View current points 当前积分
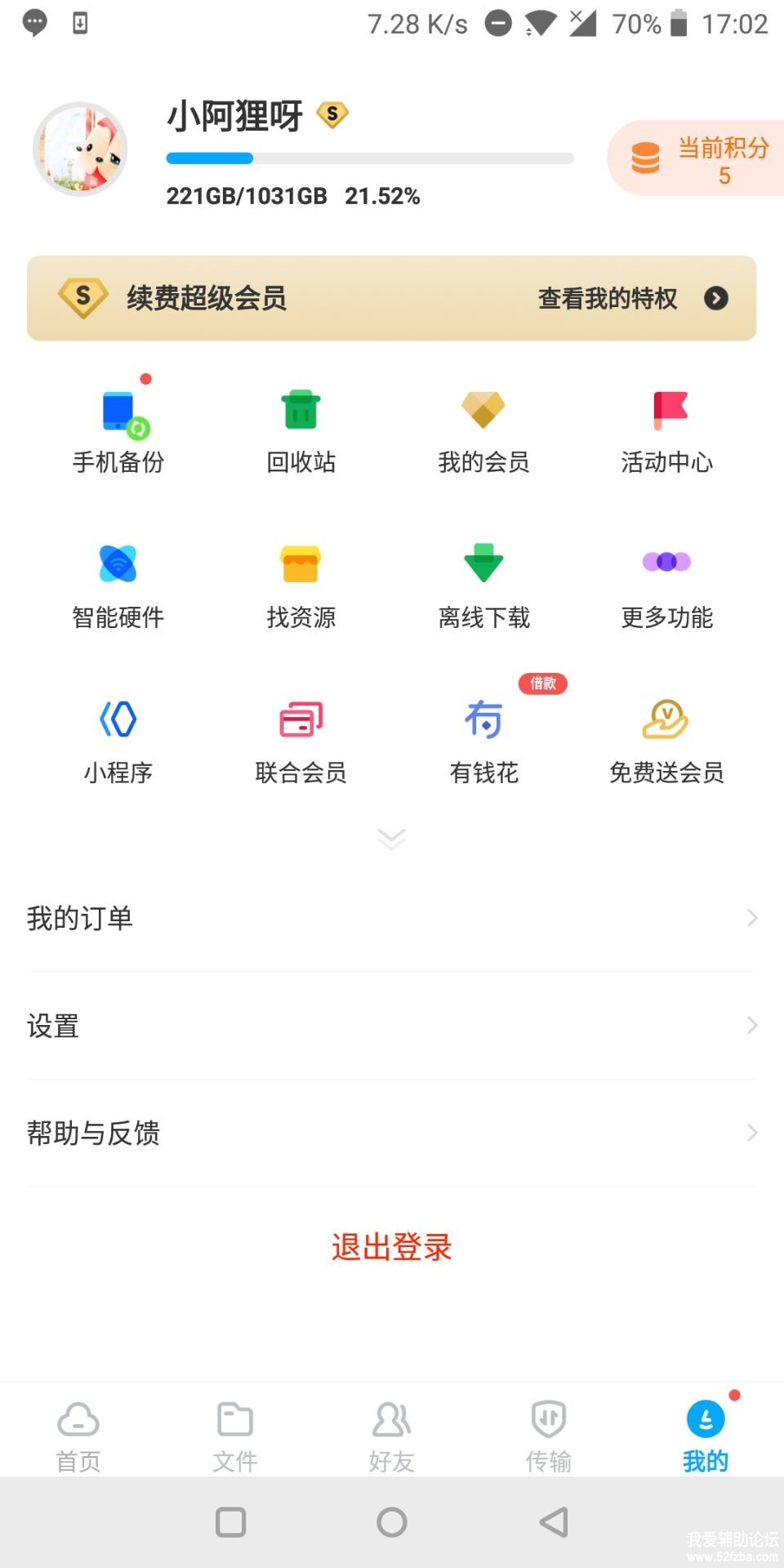The height and width of the screenshot is (1568, 784). [698, 158]
